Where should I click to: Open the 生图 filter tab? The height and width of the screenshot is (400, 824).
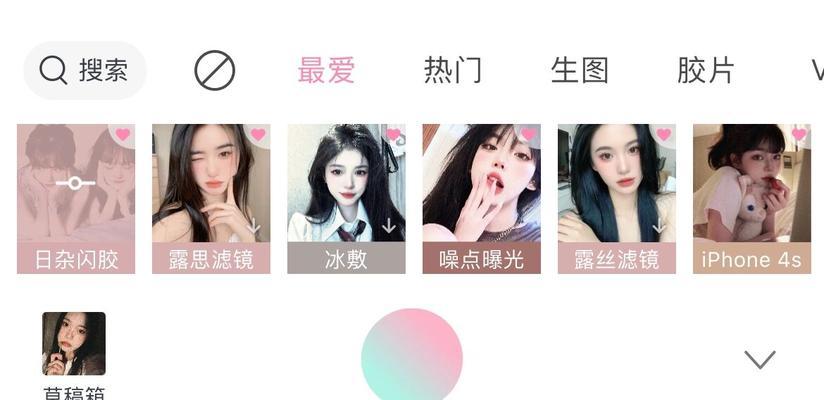(x=579, y=71)
